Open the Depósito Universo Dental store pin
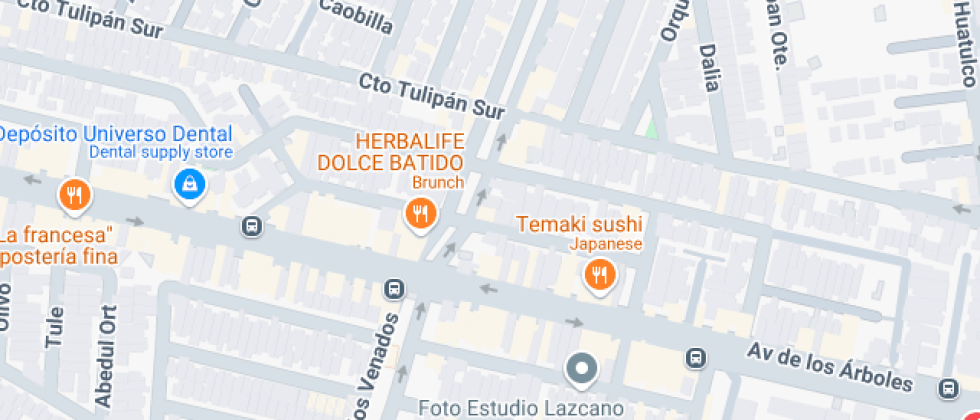This screenshot has height=420, width=980. click(x=187, y=184)
